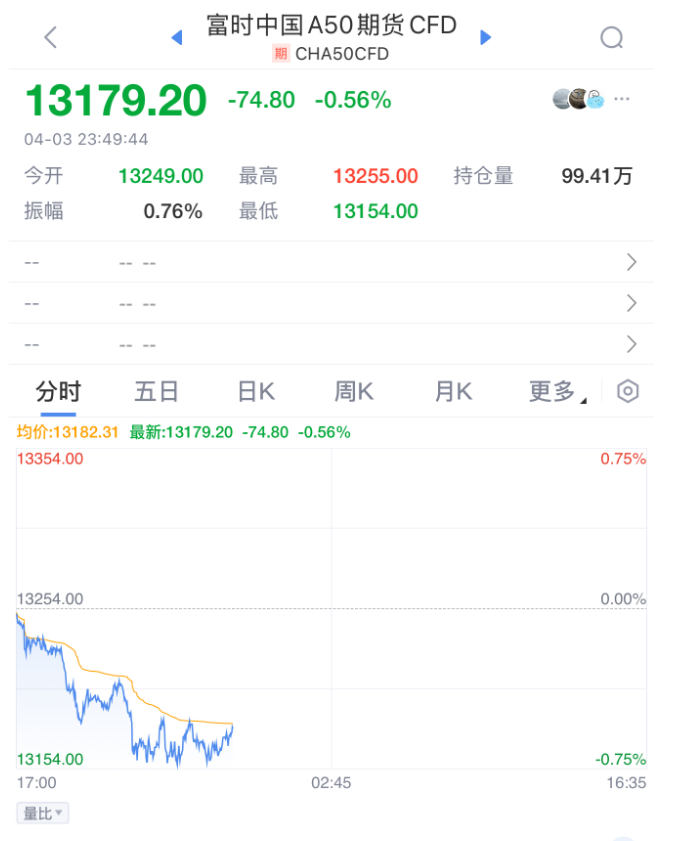Image resolution: width=673 pixels, height=841 pixels.
Task: Switch to the 日K chart tab
Action: point(256,391)
